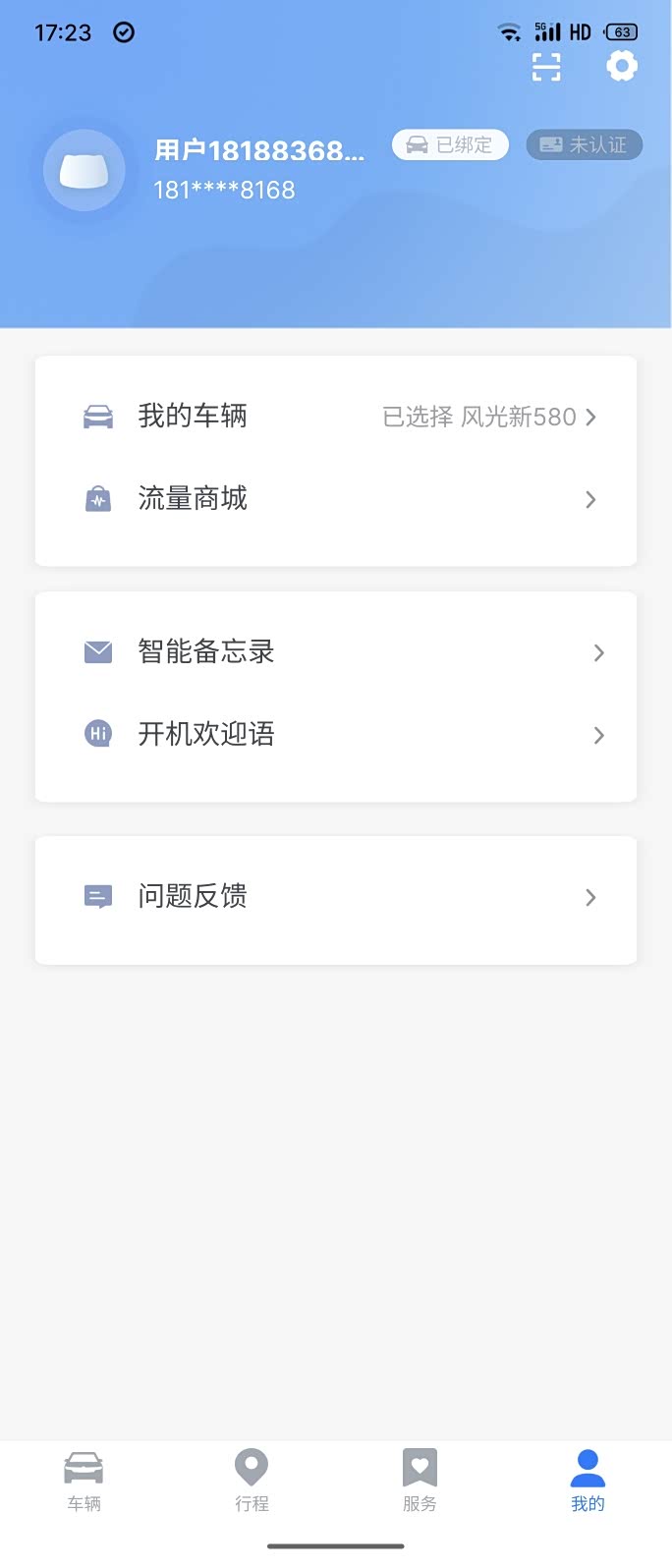Select the 我的 tab

click(x=588, y=1481)
